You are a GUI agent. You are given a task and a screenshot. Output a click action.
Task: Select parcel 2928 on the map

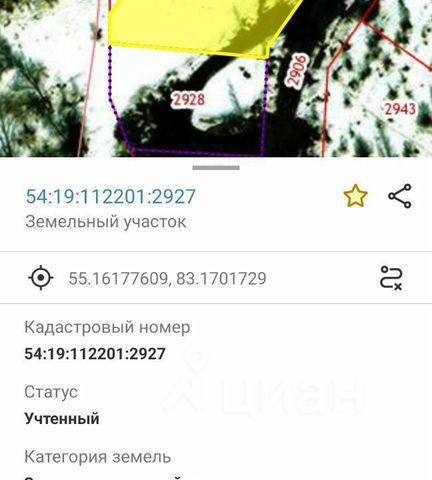(x=188, y=100)
